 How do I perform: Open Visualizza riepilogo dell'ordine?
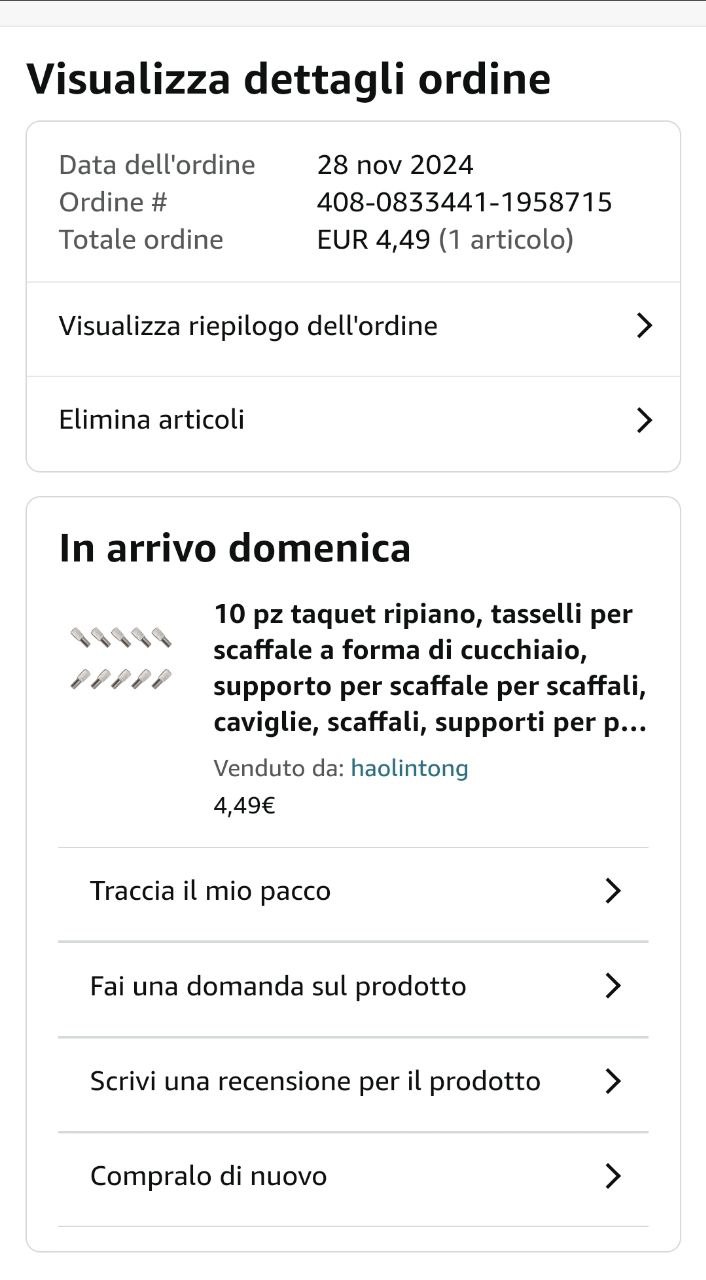pyautogui.click(x=353, y=326)
